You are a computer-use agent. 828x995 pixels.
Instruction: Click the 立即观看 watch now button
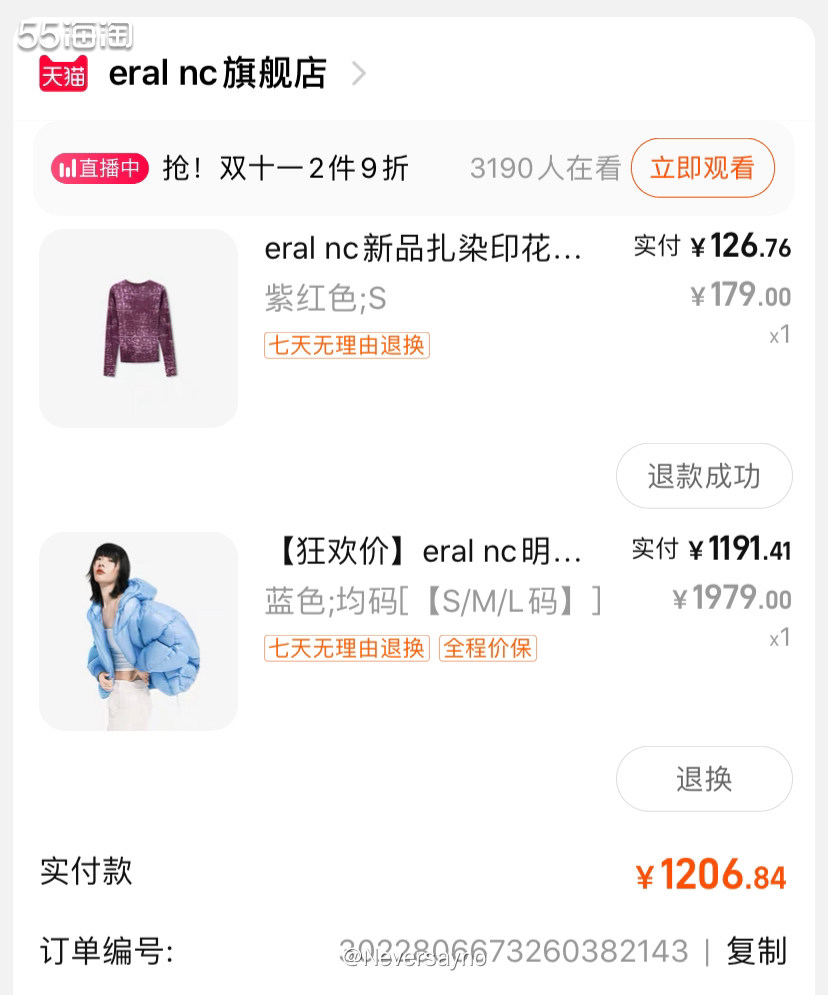(x=703, y=168)
